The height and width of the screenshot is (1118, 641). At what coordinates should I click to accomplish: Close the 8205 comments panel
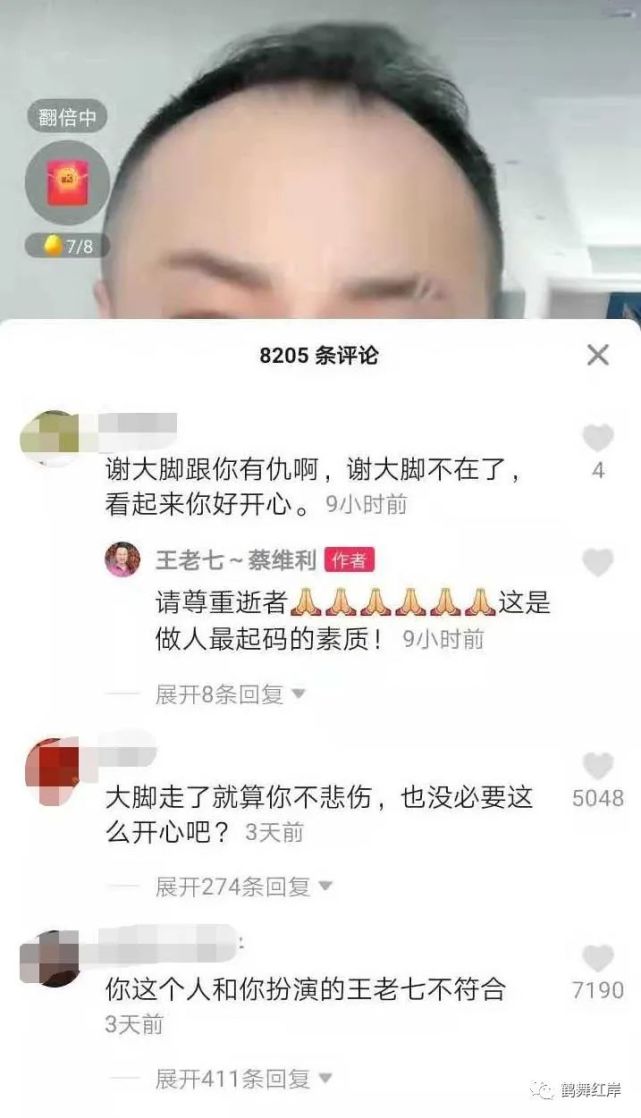coord(598,354)
